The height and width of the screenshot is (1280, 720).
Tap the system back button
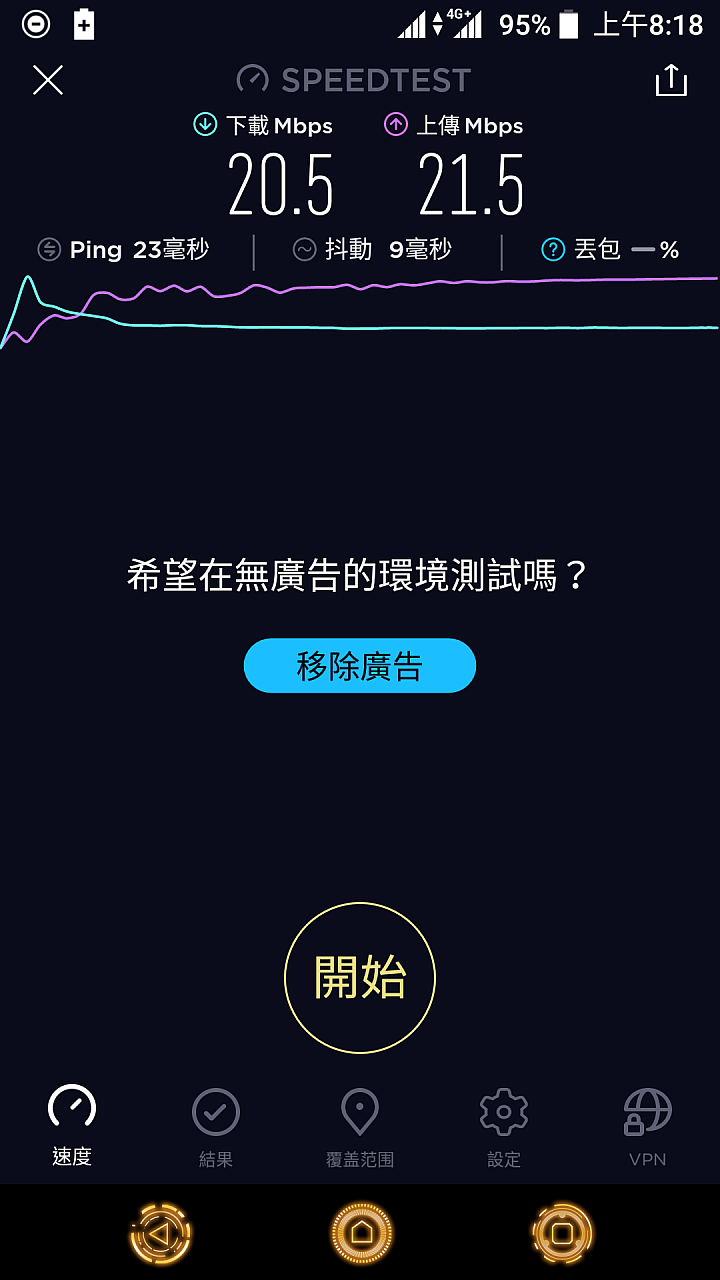(160, 1234)
